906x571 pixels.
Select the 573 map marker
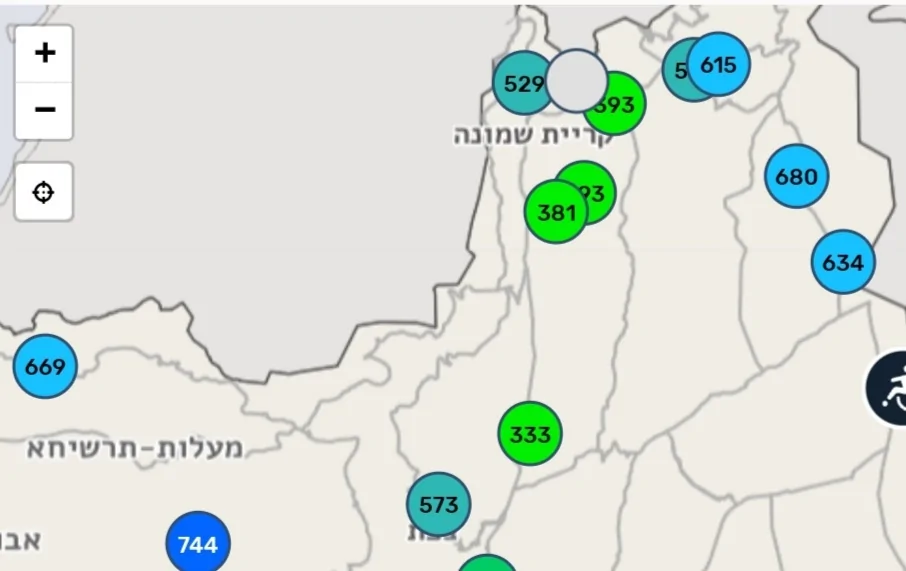point(438,505)
